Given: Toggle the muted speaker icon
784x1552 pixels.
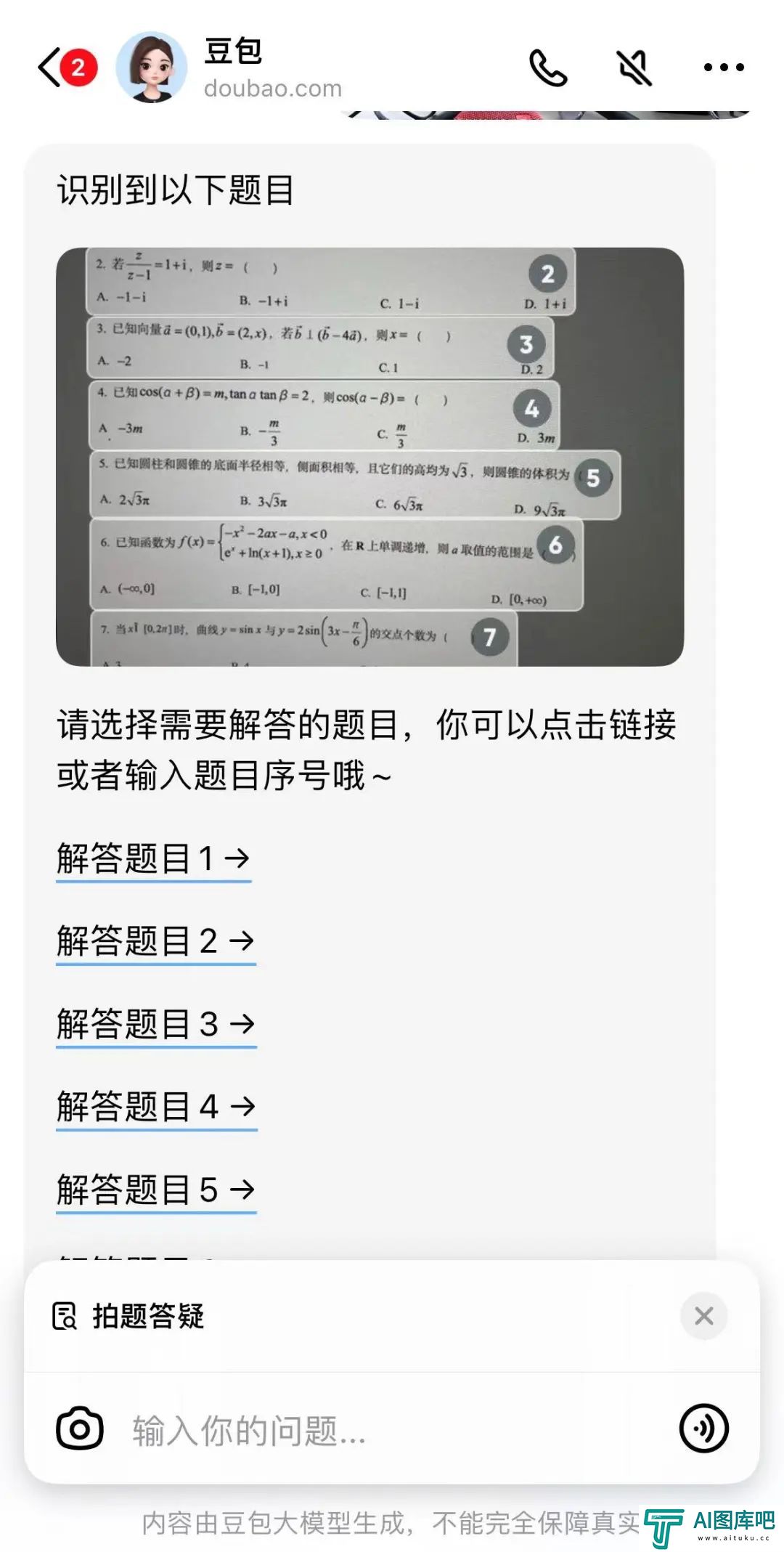Looking at the screenshot, I should tap(634, 68).
